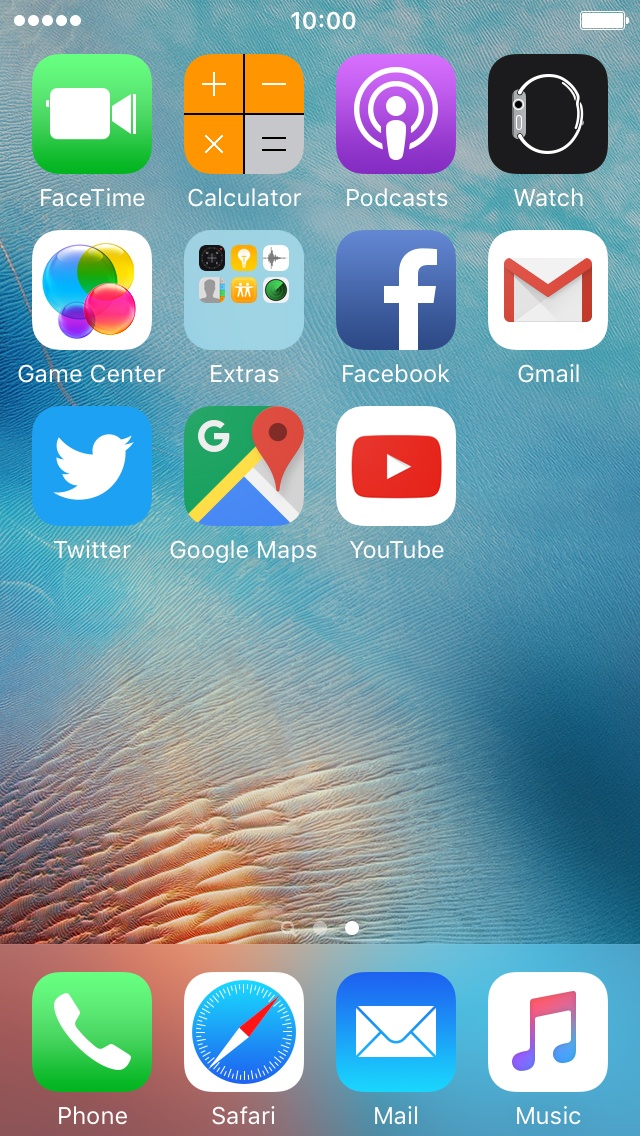Launch Google Maps
The height and width of the screenshot is (1136, 640).
click(244, 466)
